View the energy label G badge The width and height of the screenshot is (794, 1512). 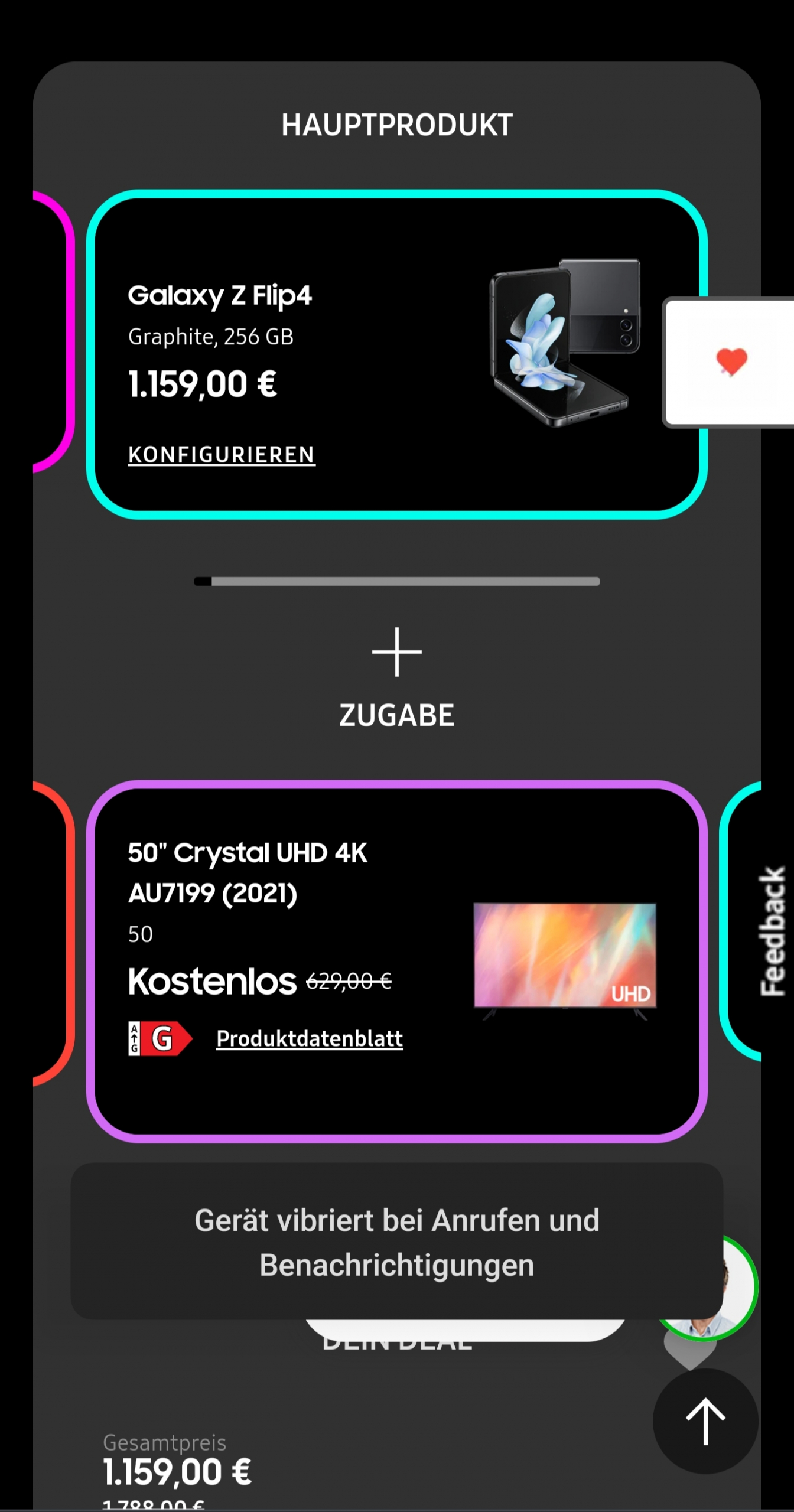click(x=160, y=1038)
